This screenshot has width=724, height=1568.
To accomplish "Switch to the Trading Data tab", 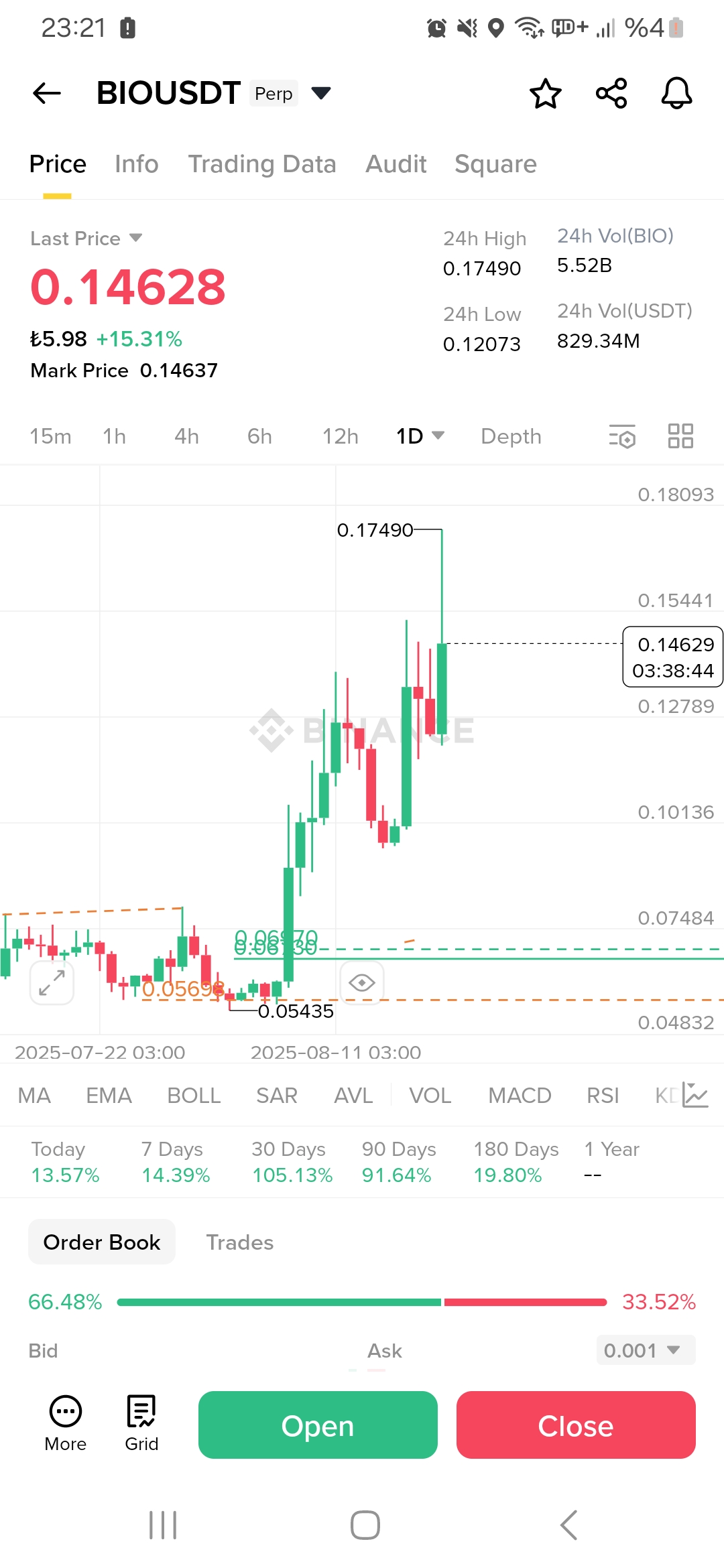I will click(261, 164).
